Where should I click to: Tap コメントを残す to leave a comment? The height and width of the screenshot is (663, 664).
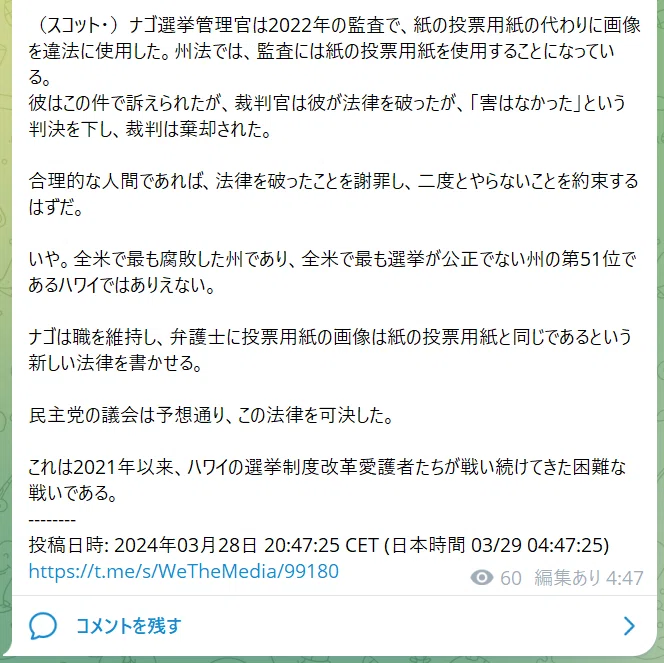[128, 626]
